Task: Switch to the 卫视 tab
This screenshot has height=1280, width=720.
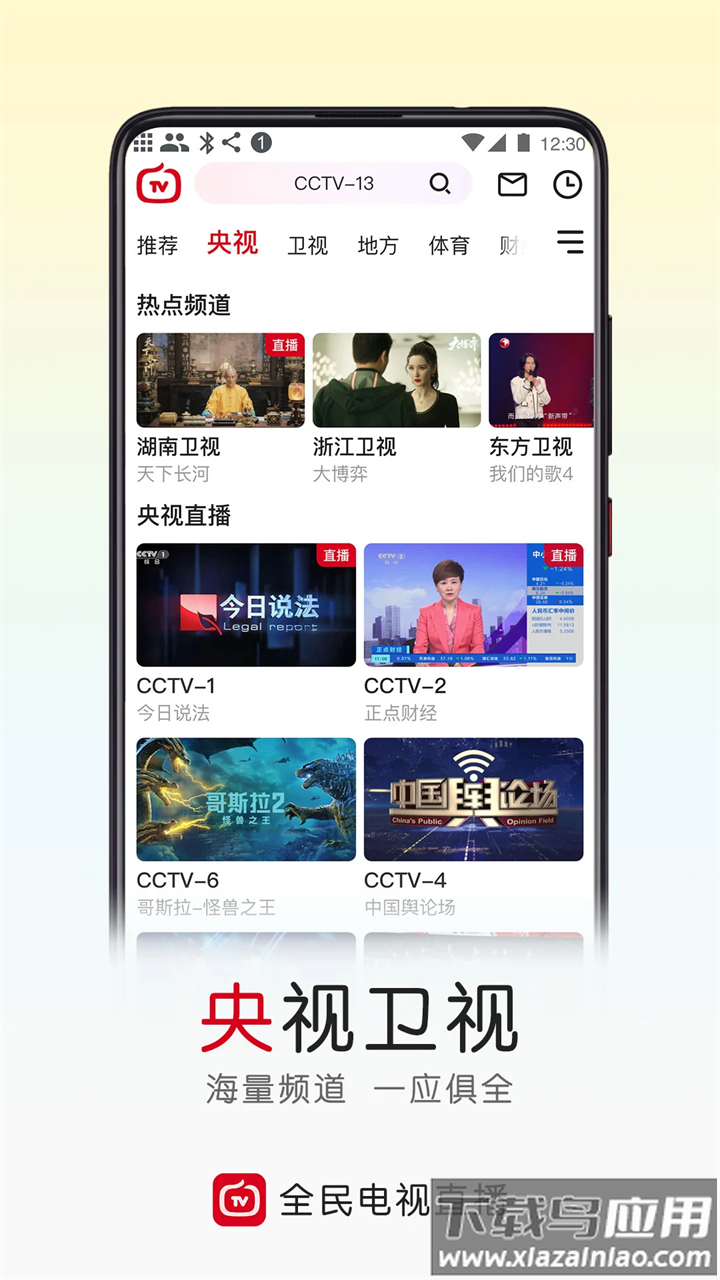Action: pos(308,245)
